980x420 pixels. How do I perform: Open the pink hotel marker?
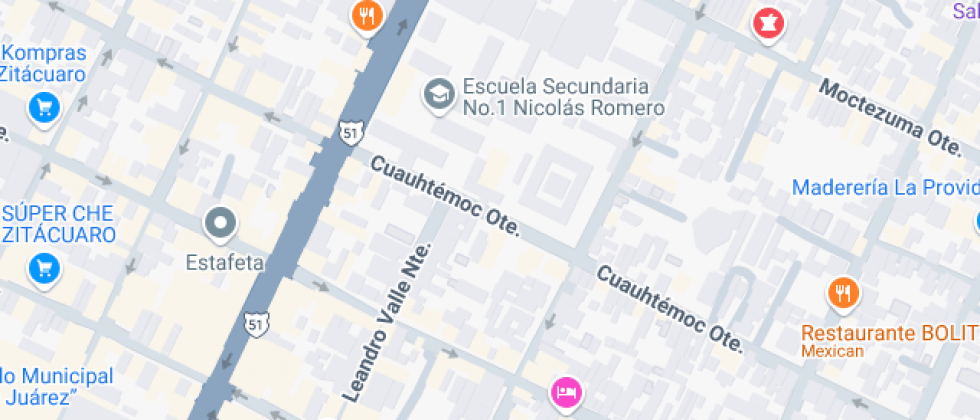click(566, 391)
